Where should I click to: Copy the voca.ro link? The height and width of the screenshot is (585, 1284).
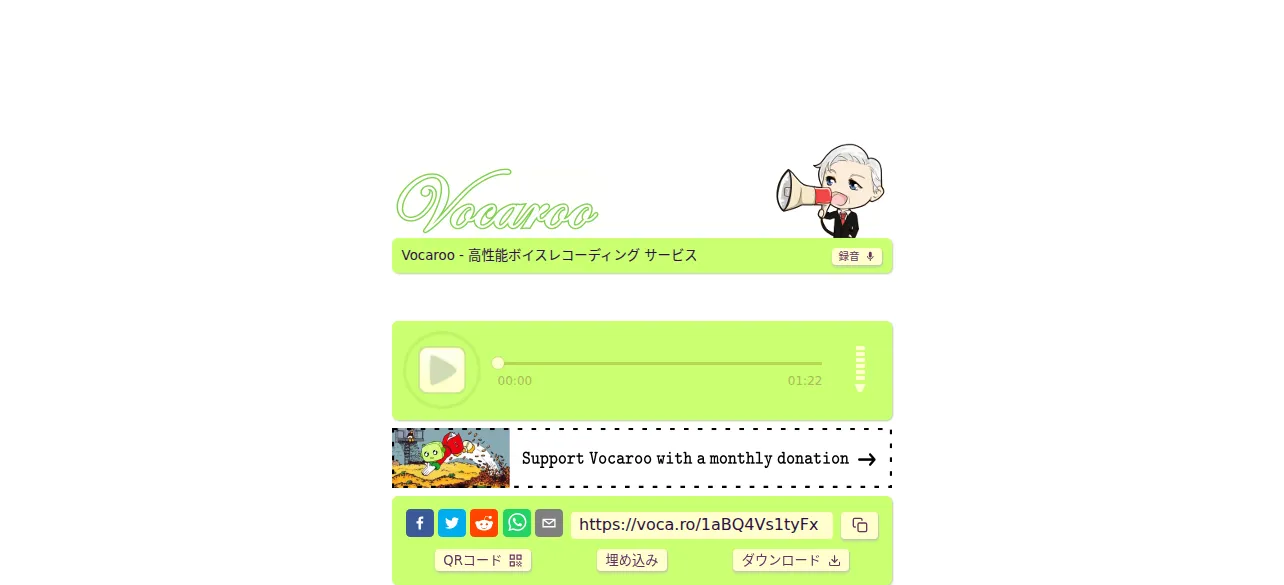860,525
